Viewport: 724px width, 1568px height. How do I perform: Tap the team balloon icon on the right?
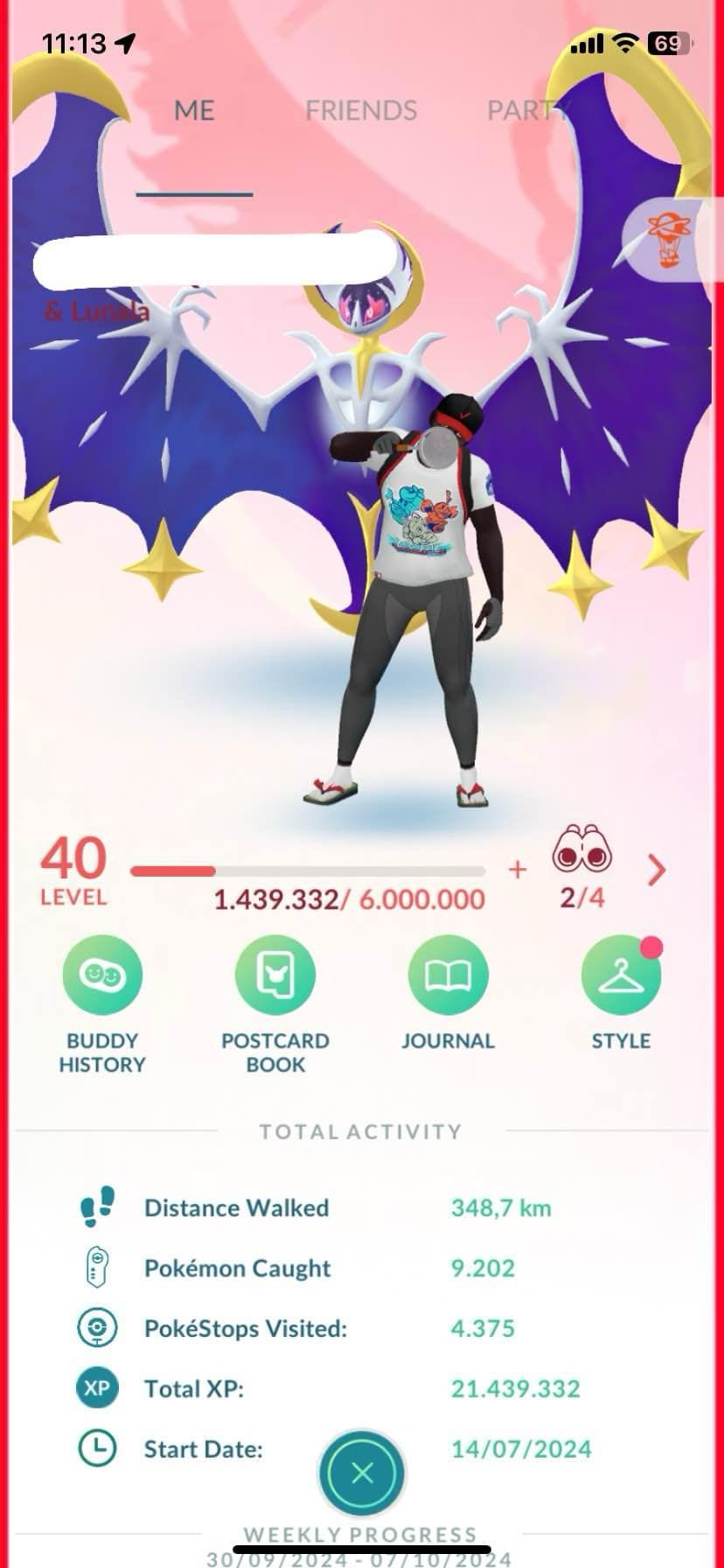tap(670, 240)
